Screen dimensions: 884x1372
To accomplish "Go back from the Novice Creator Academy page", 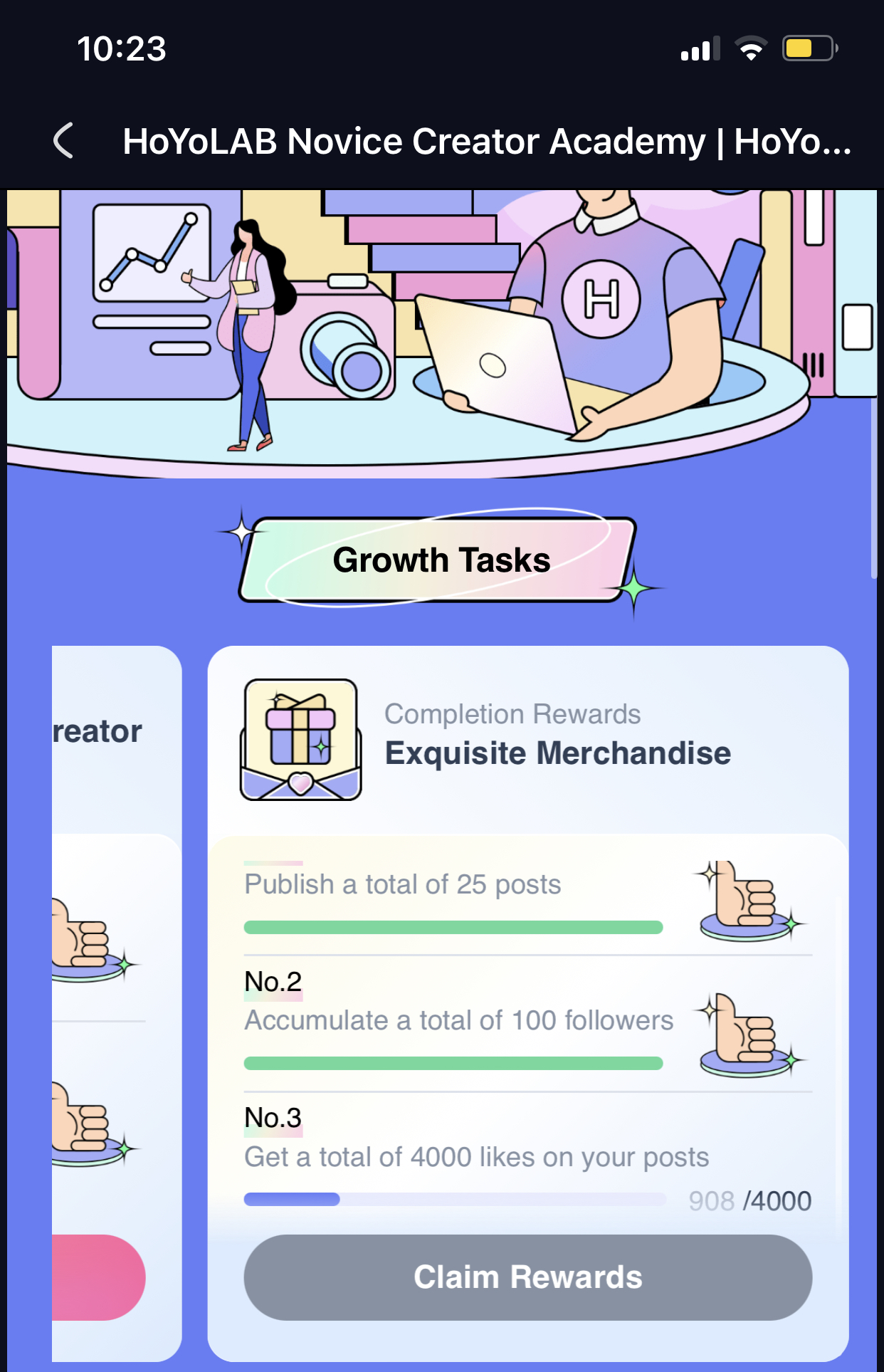I will coord(64,140).
